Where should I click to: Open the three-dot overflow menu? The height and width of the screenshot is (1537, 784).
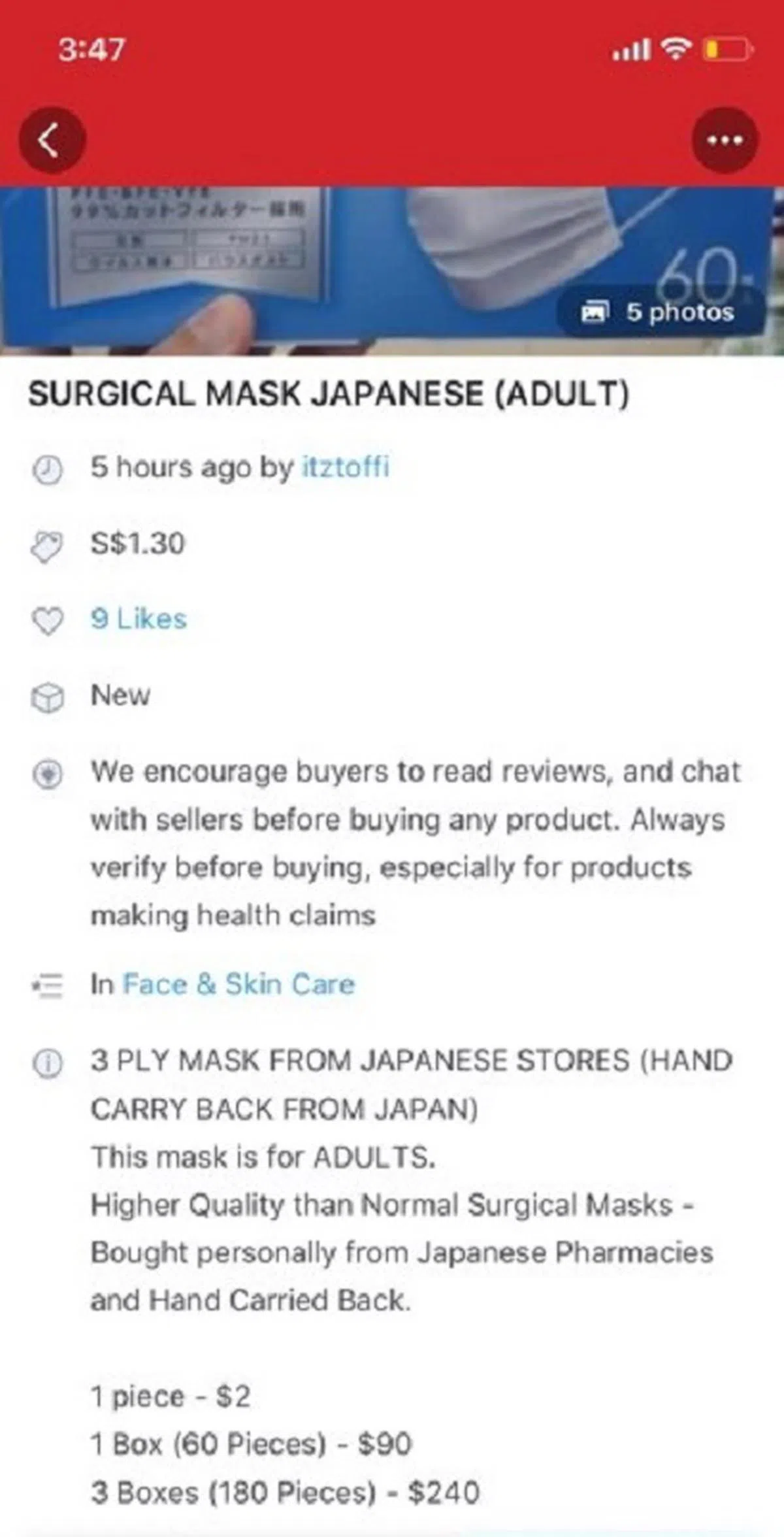[725, 140]
